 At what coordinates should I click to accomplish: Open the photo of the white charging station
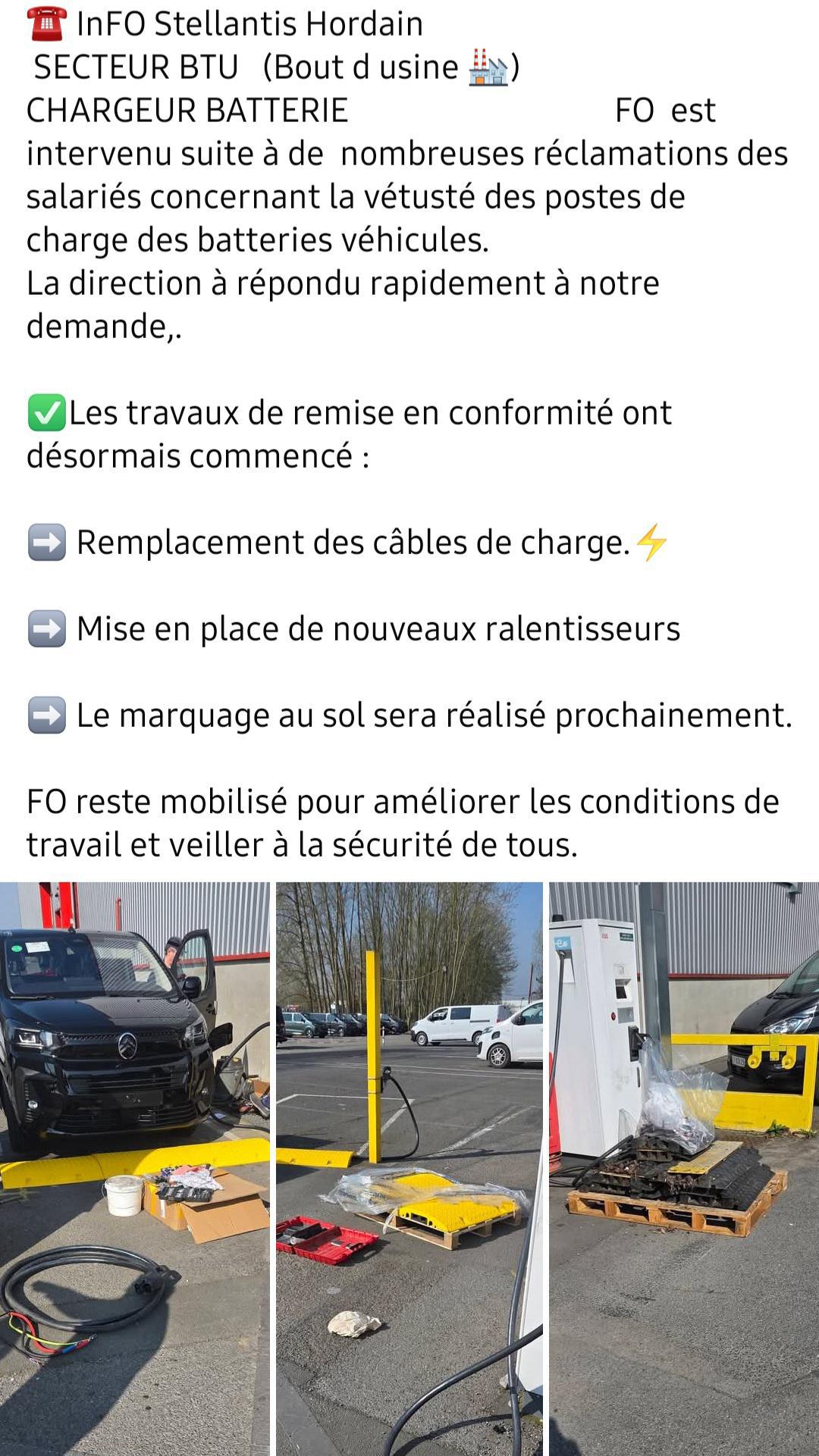[x=684, y=1169]
